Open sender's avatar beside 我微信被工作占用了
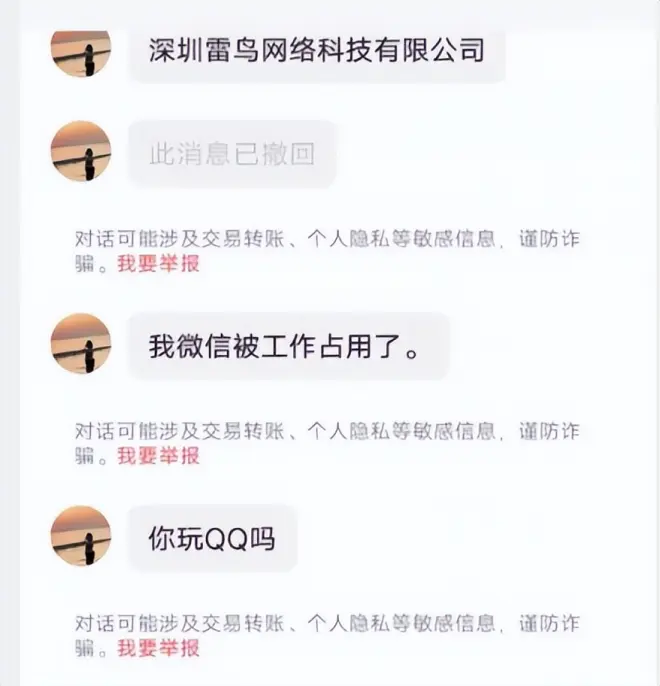This screenshot has width=660, height=686. click(81, 344)
